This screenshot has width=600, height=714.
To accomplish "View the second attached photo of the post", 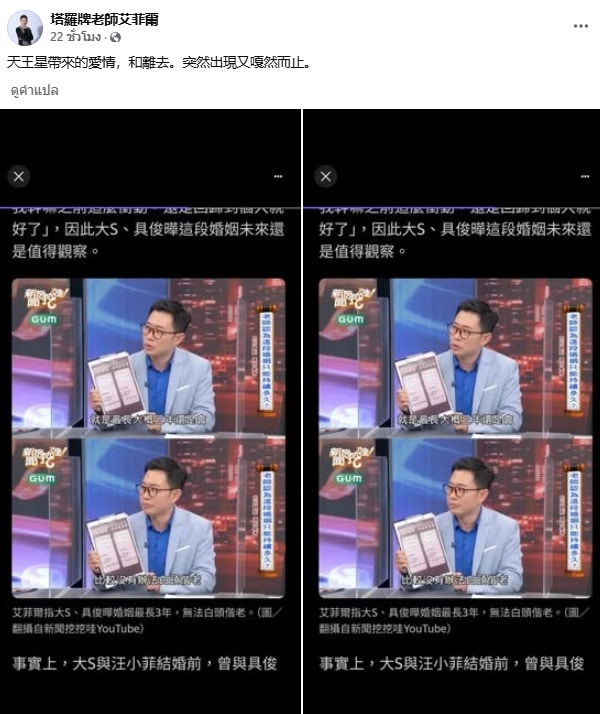I will point(451,411).
